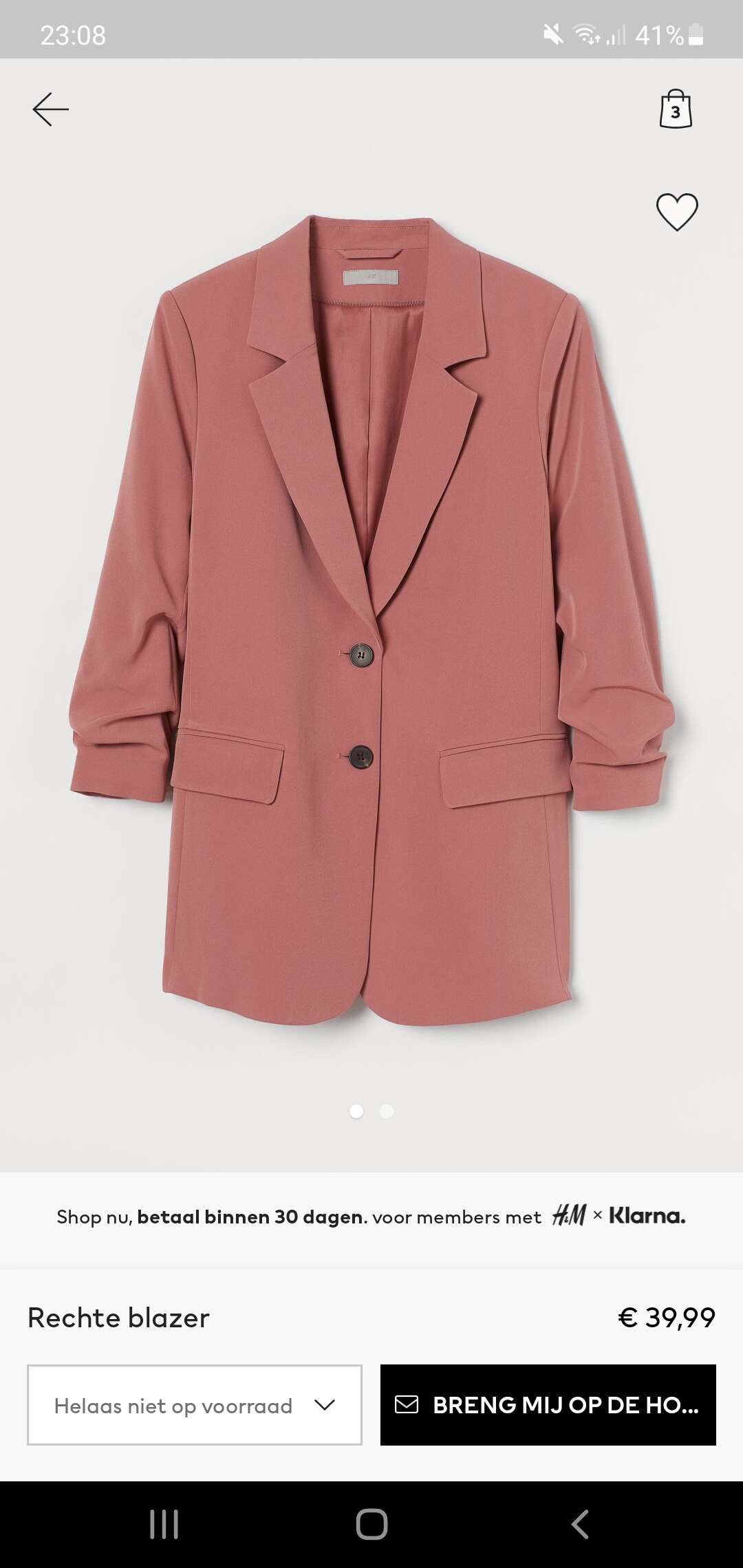Tap the 'Breng mij op de ho...' notify button
Screen dimensions: 743x1568
(548, 1405)
